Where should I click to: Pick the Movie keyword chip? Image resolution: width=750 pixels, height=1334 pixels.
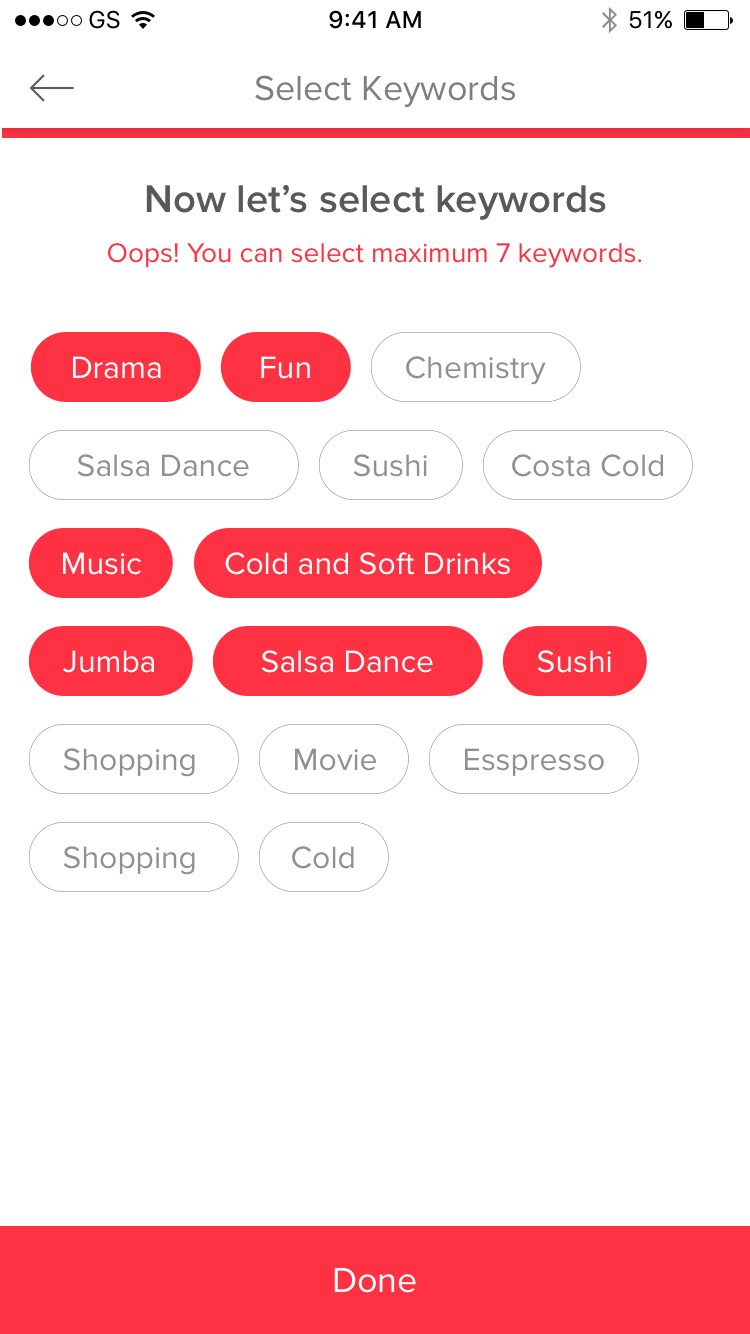tap(334, 759)
